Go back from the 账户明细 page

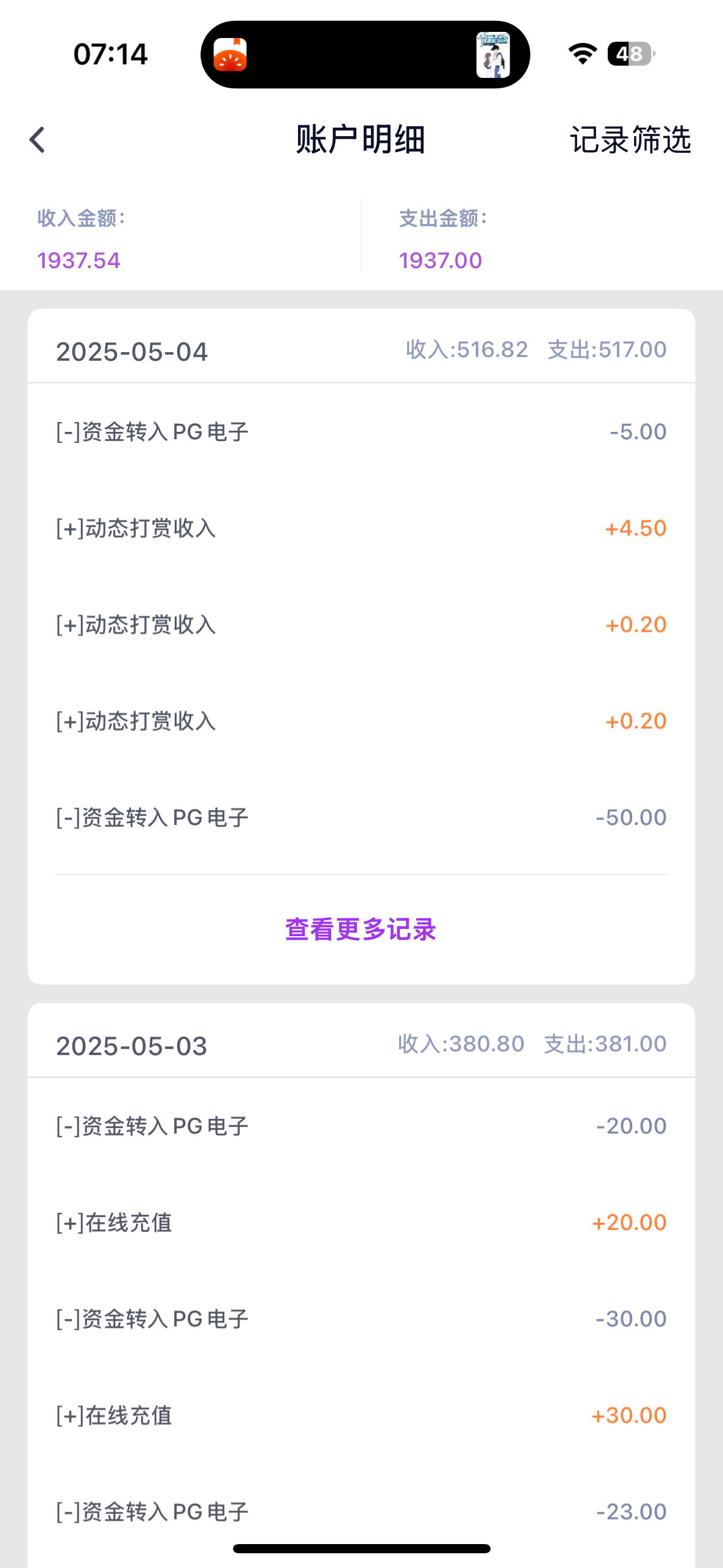click(37, 140)
